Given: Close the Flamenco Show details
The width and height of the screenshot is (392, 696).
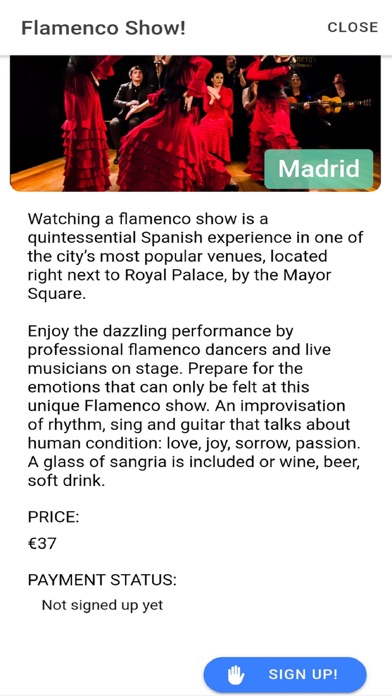Looking at the screenshot, I should (x=352, y=27).
